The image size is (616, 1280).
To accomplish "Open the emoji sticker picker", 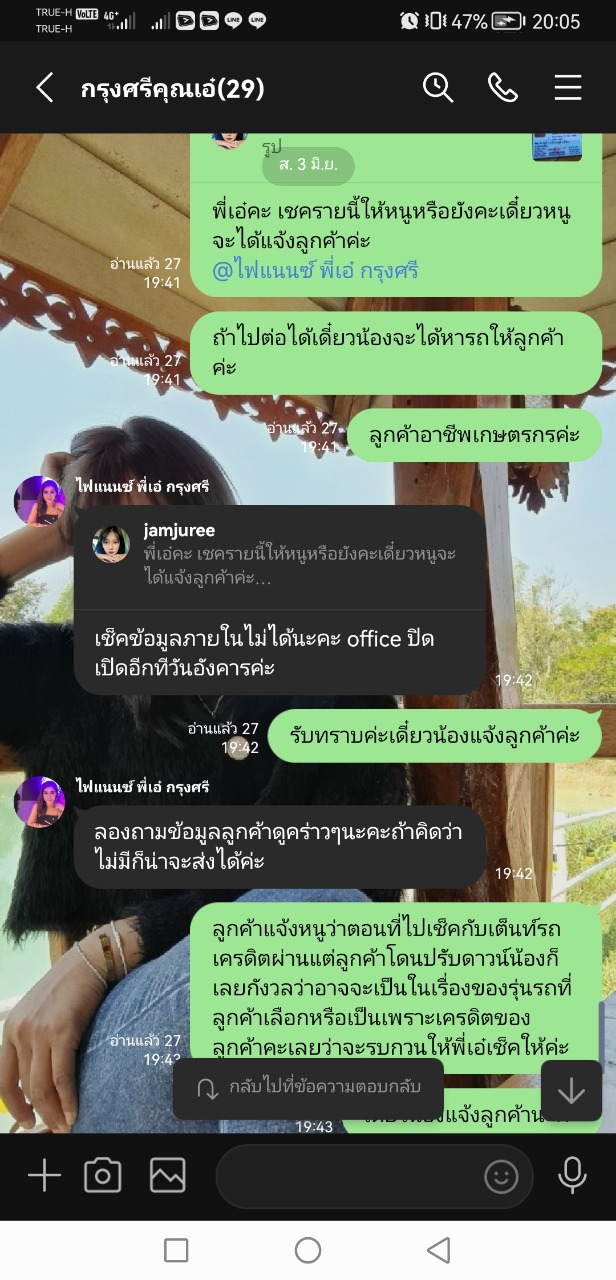I will 501,1177.
